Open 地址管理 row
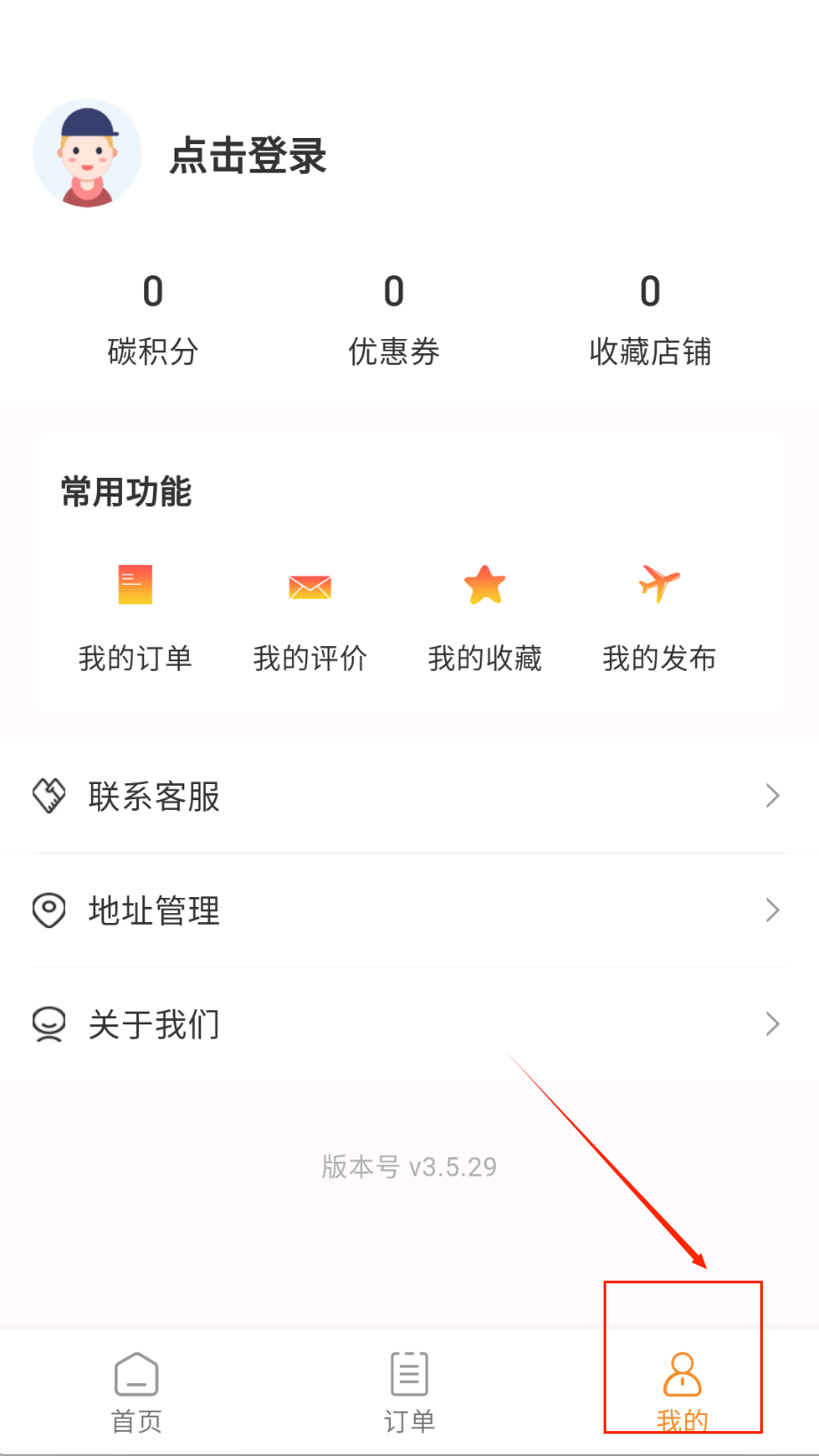The width and height of the screenshot is (819, 1456). pyautogui.click(x=409, y=910)
